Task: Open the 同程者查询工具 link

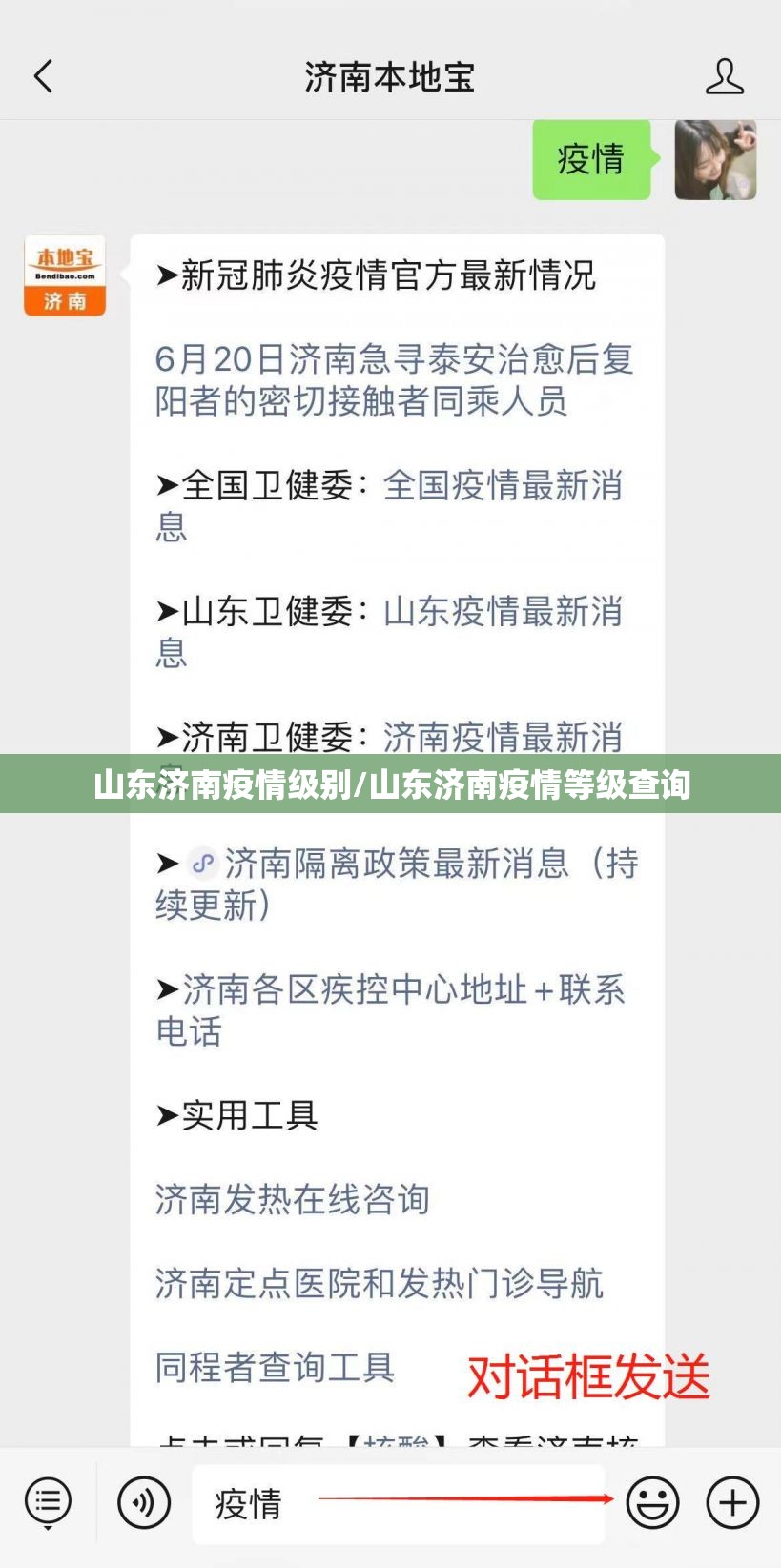Action: (275, 1367)
